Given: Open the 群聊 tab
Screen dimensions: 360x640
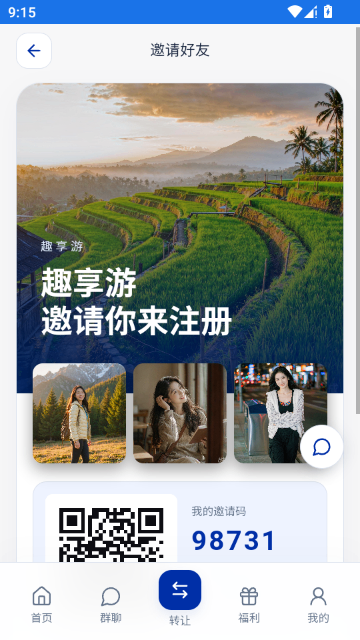Looking at the screenshot, I should pyautogui.click(x=111, y=604).
